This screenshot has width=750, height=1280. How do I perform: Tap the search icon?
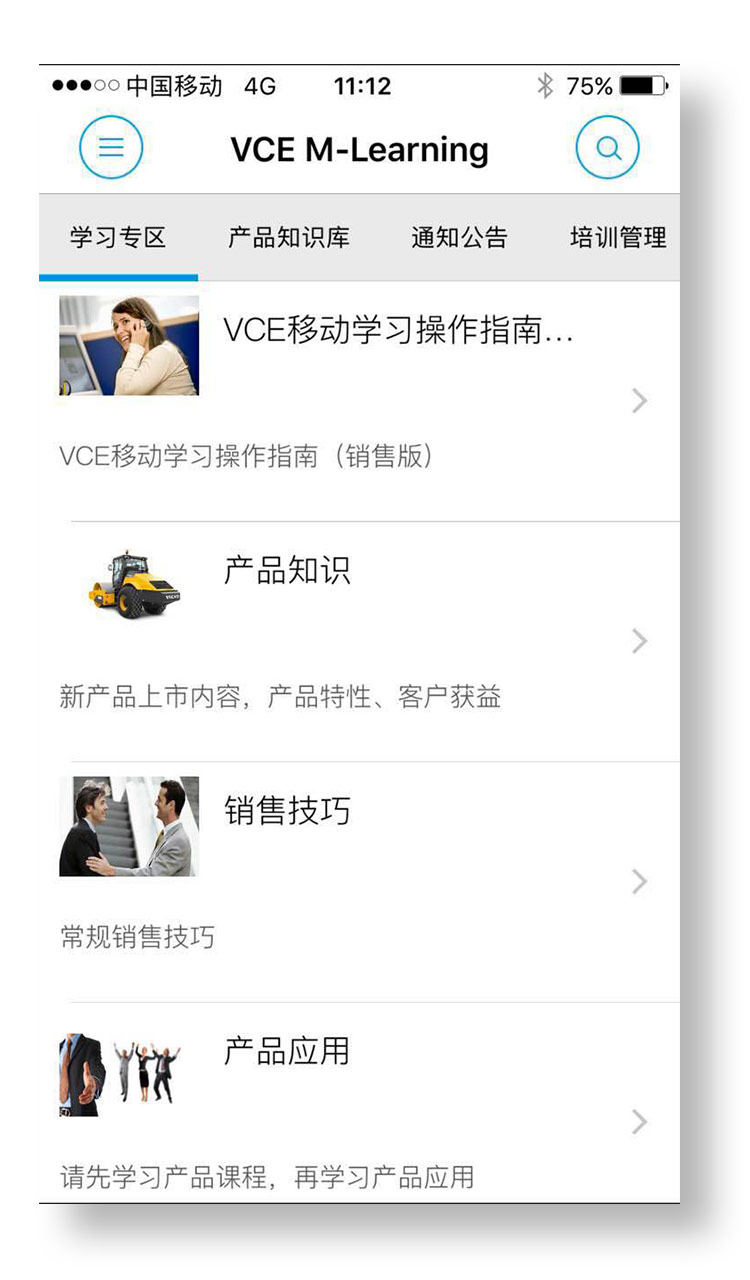(x=607, y=146)
